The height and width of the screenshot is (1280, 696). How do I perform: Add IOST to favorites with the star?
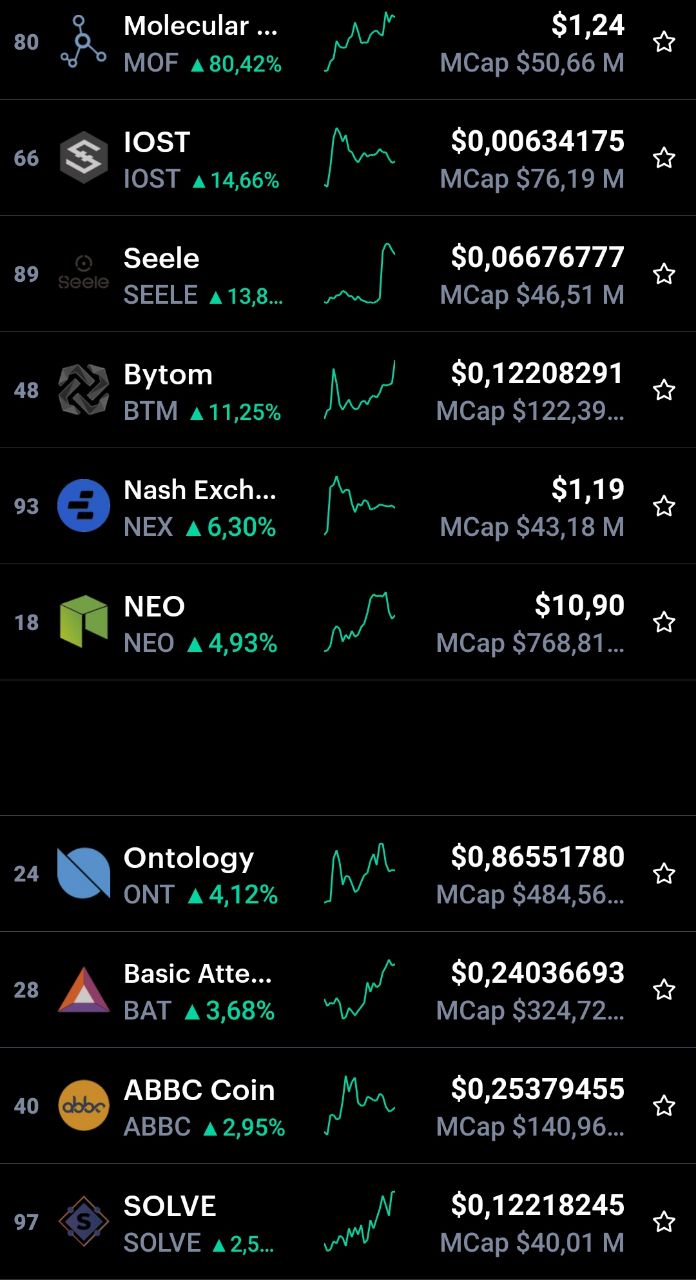coord(664,158)
